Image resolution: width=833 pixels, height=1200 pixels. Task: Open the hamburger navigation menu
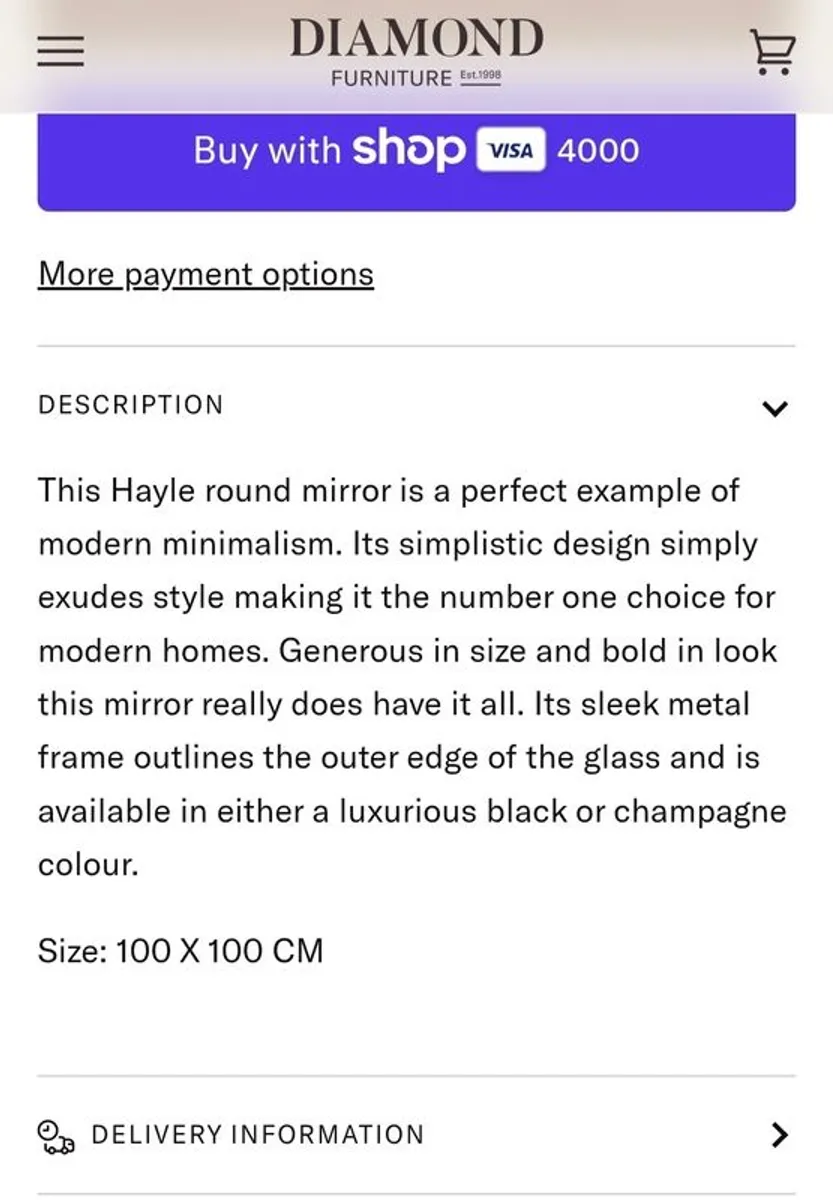point(60,49)
